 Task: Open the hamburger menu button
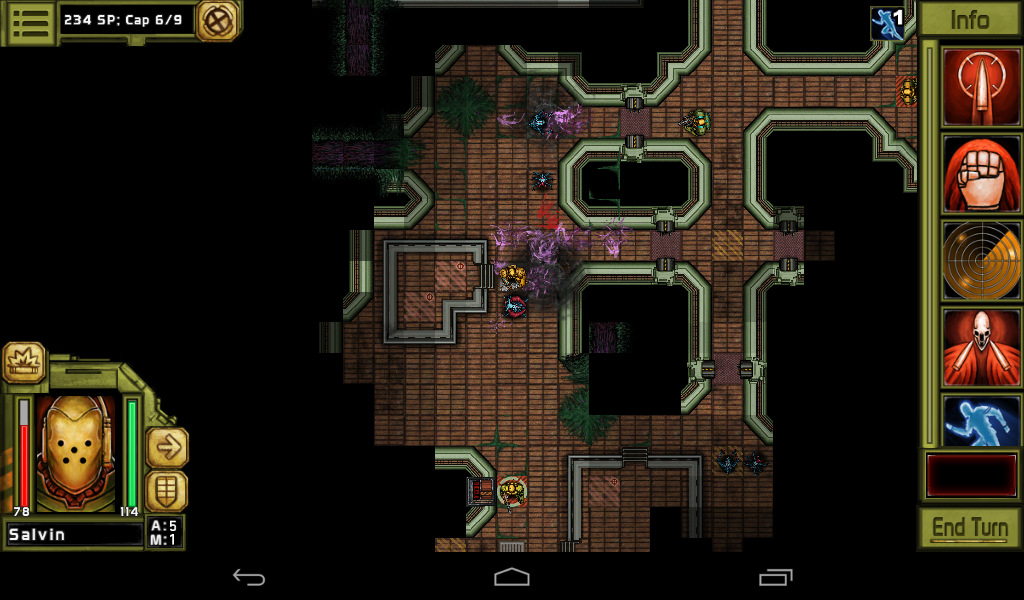[30, 22]
